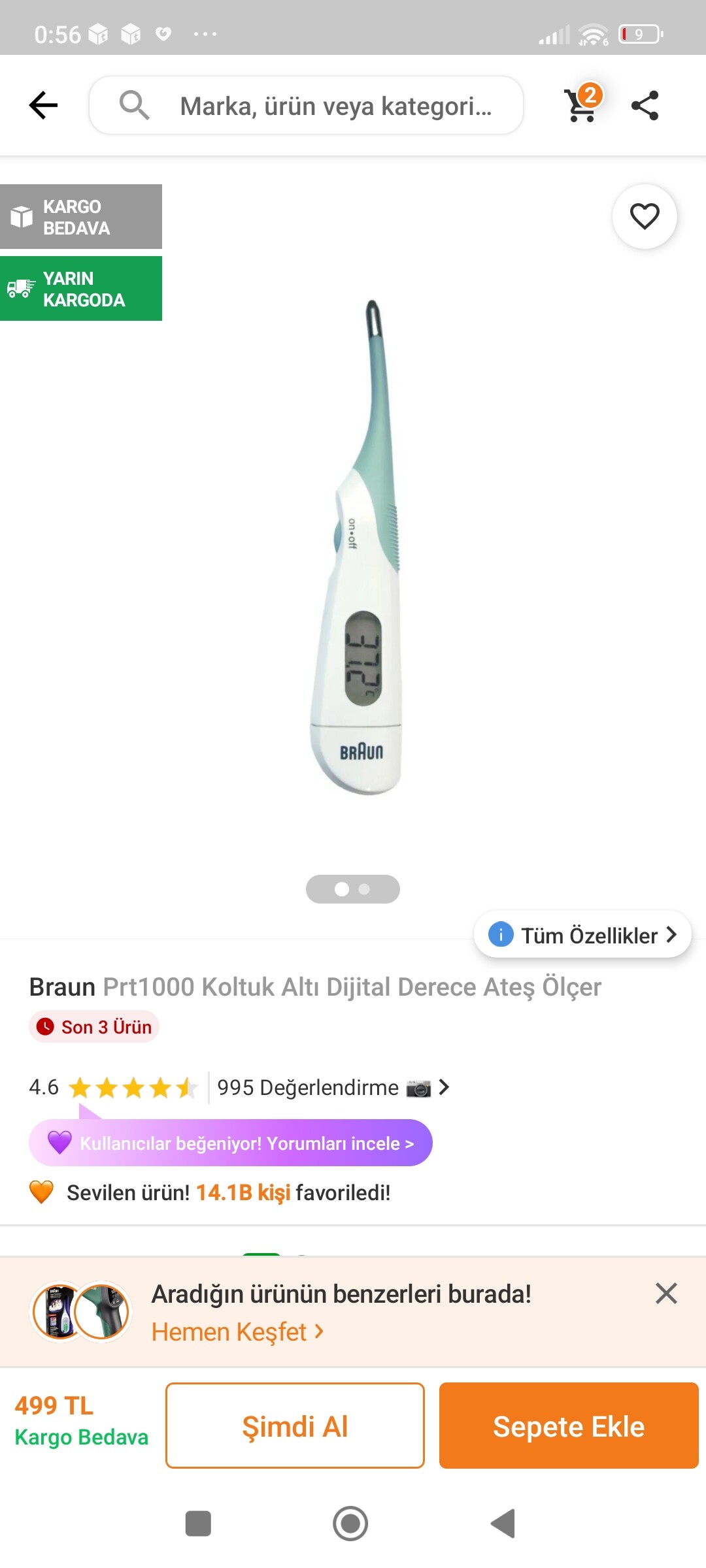Go to the system home screen
This screenshot has height=1568, width=706.
click(350, 1524)
